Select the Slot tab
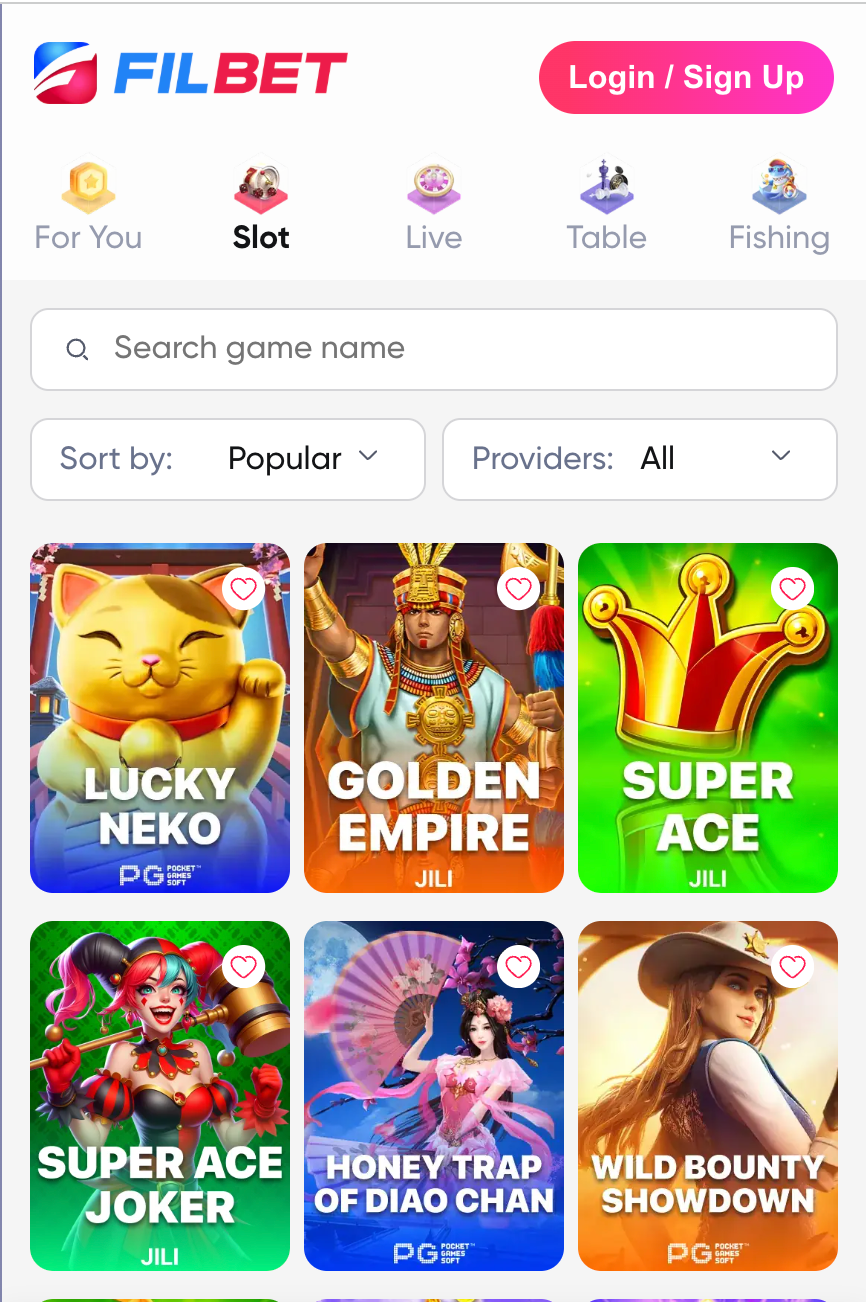The image size is (866, 1302). click(261, 207)
